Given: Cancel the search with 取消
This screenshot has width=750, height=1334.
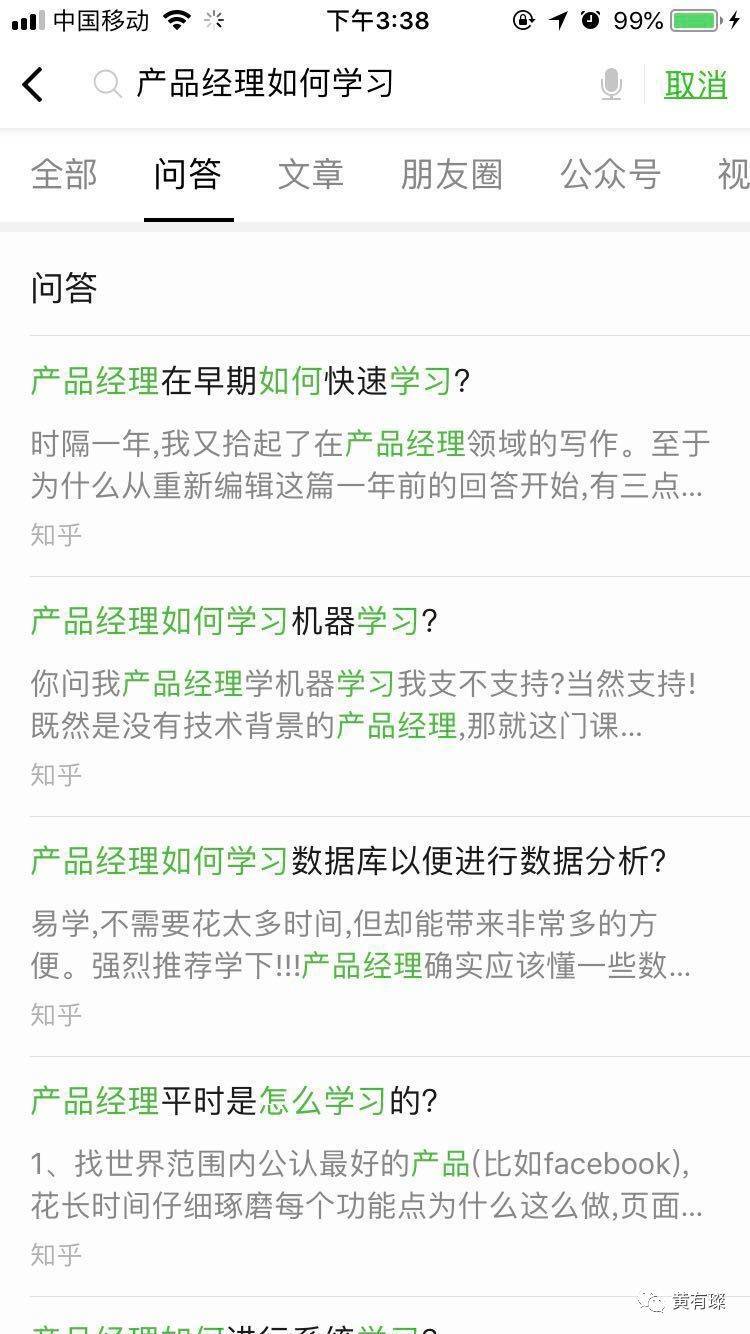Looking at the screenshot, I should [x=695, y=85].
